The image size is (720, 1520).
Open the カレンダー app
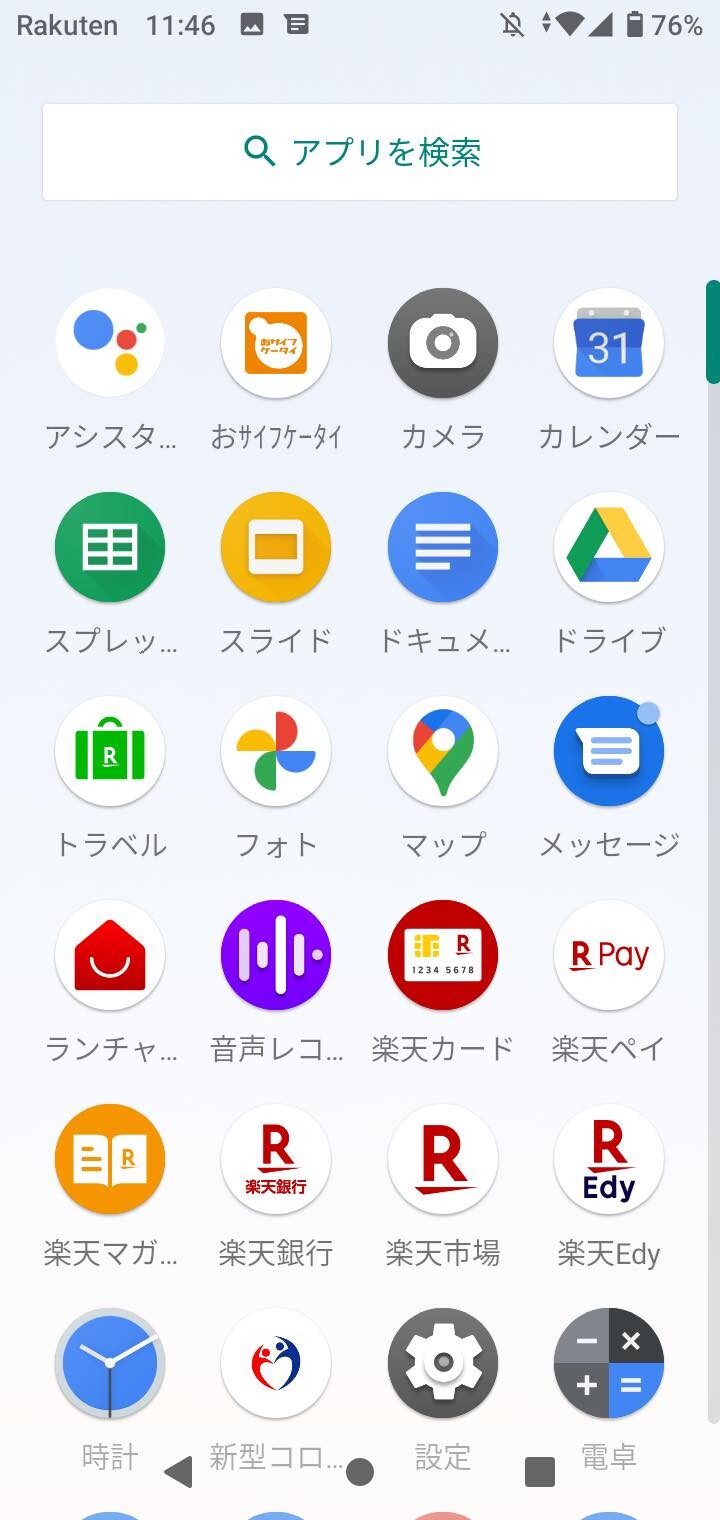point(609,343)
